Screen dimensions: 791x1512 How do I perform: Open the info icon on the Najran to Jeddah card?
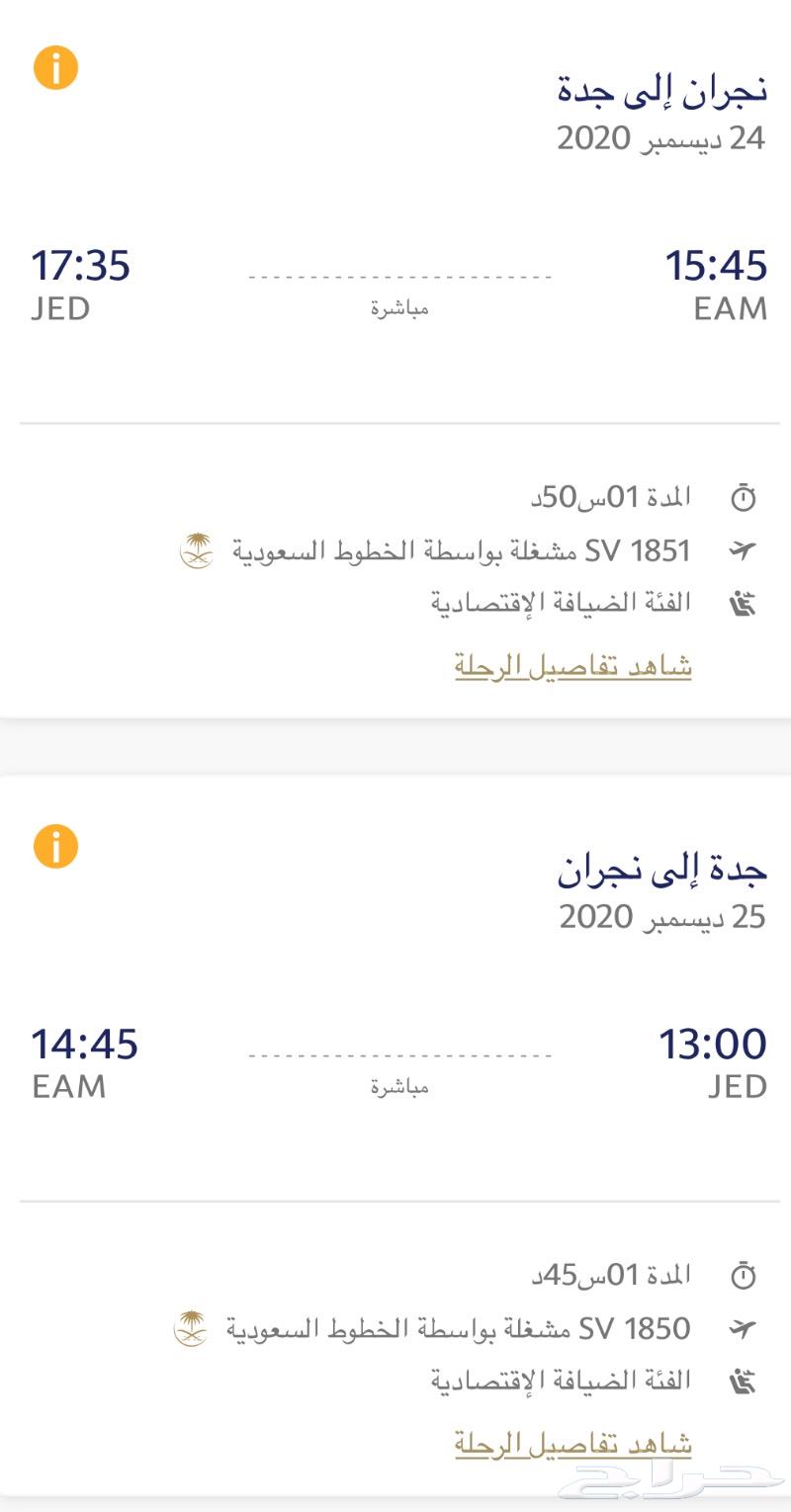pos(55,68)
